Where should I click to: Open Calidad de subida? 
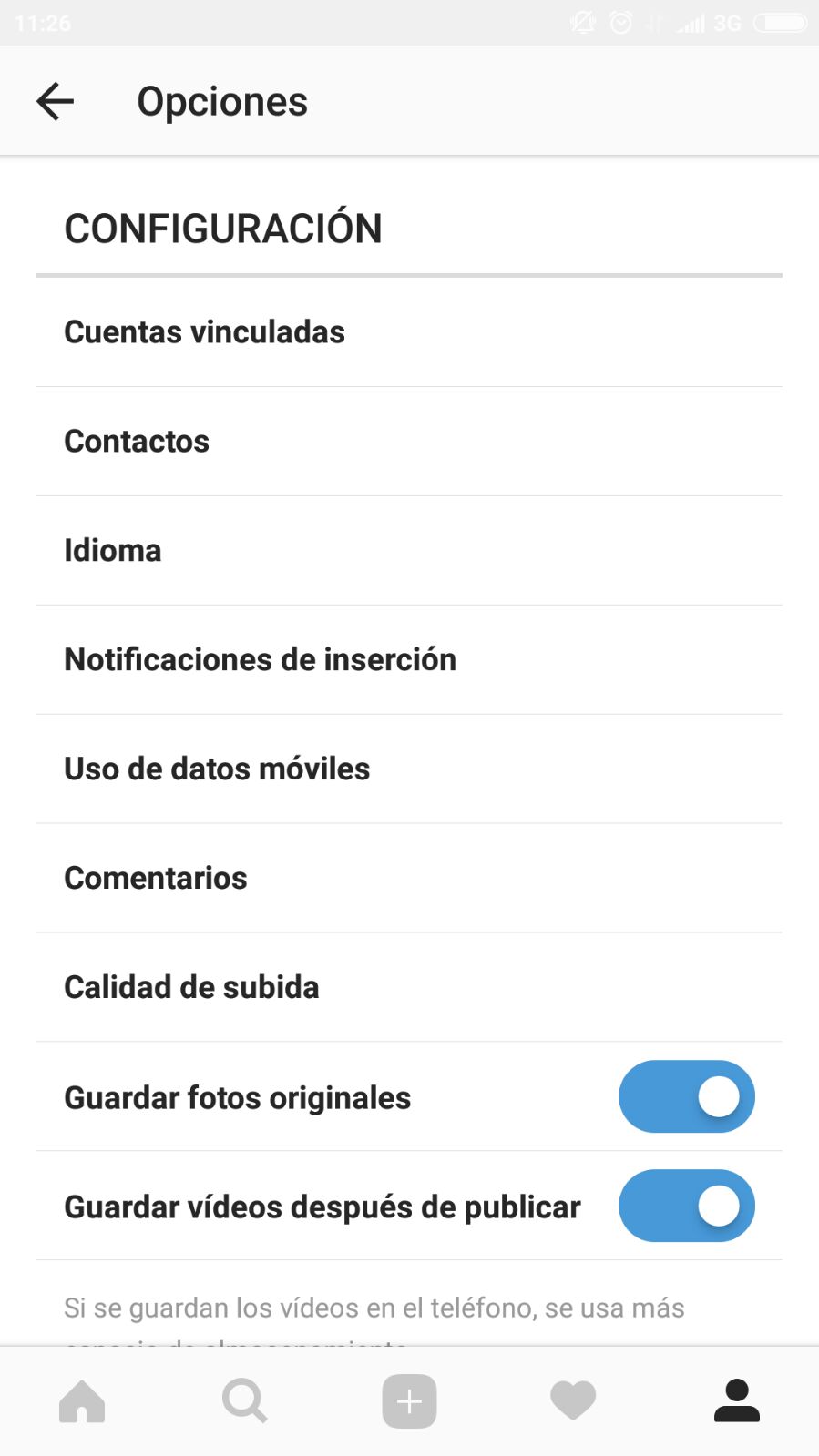tap(409, 988)
